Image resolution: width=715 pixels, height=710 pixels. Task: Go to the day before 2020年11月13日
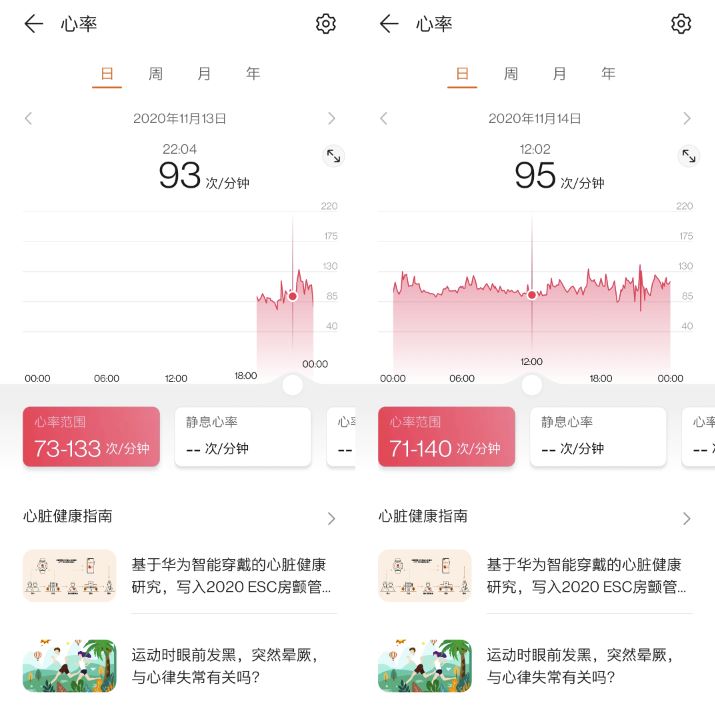[28, 118]
